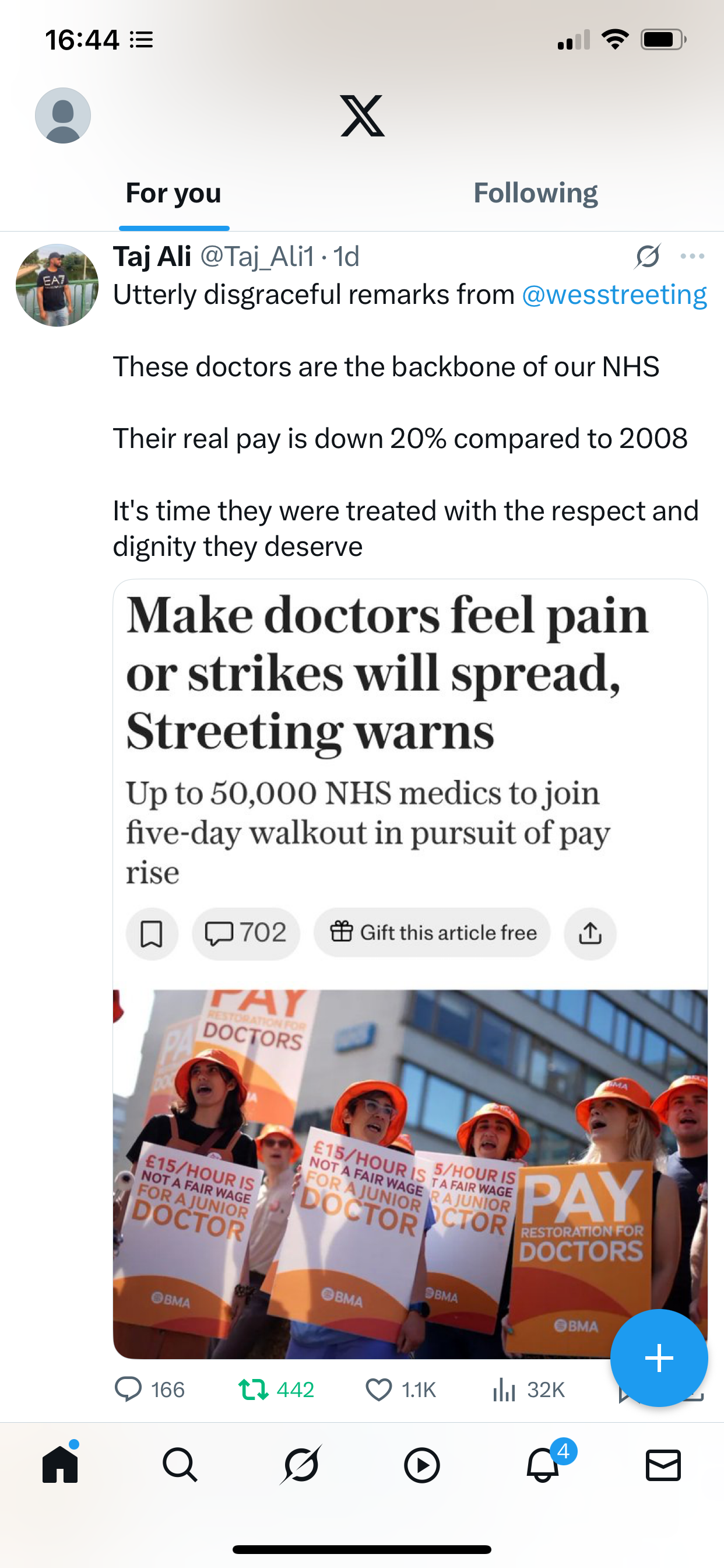Open the video play tab
724x1568 pixels.
421,1465
